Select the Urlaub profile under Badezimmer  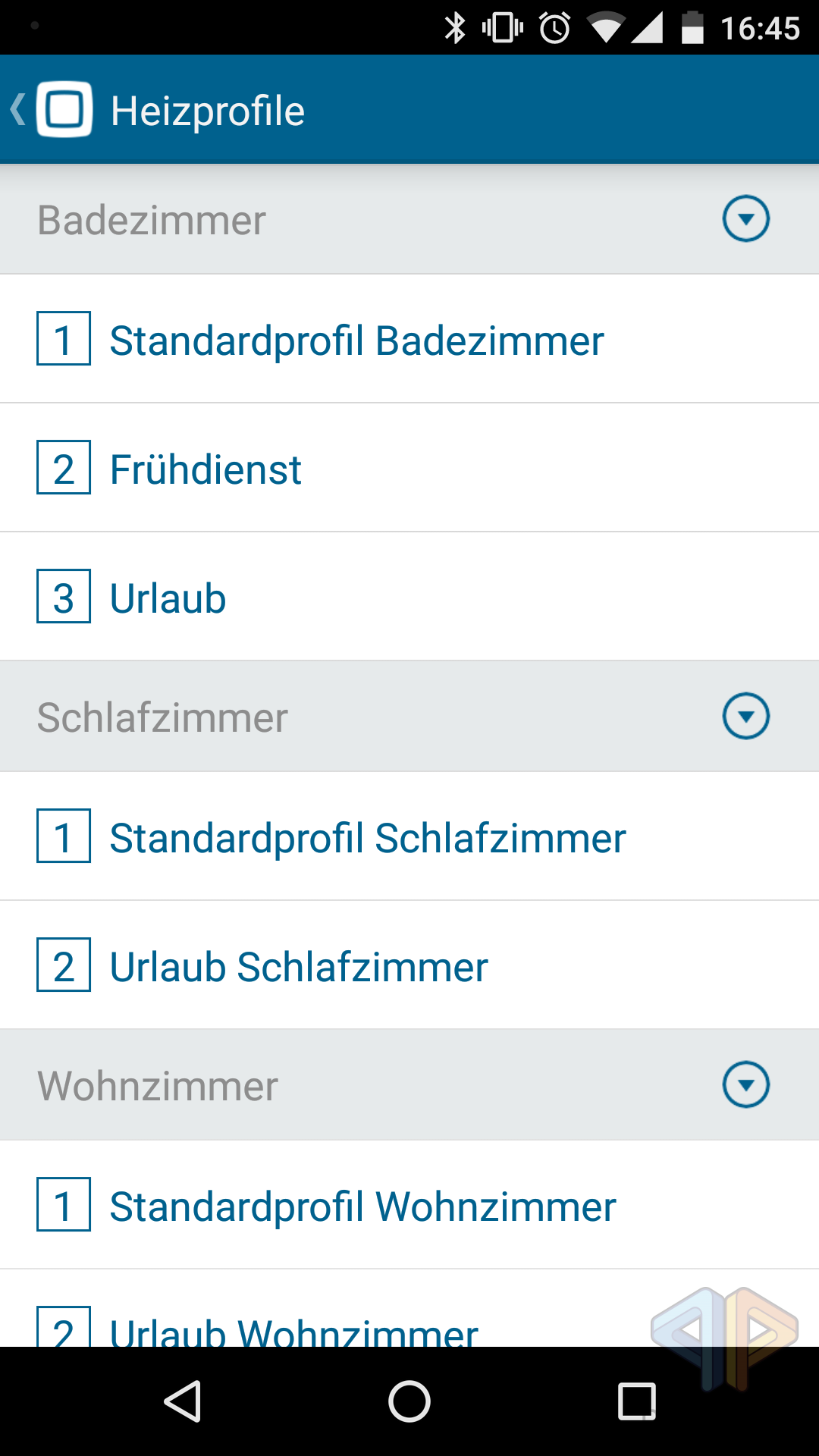pos(409,597)
